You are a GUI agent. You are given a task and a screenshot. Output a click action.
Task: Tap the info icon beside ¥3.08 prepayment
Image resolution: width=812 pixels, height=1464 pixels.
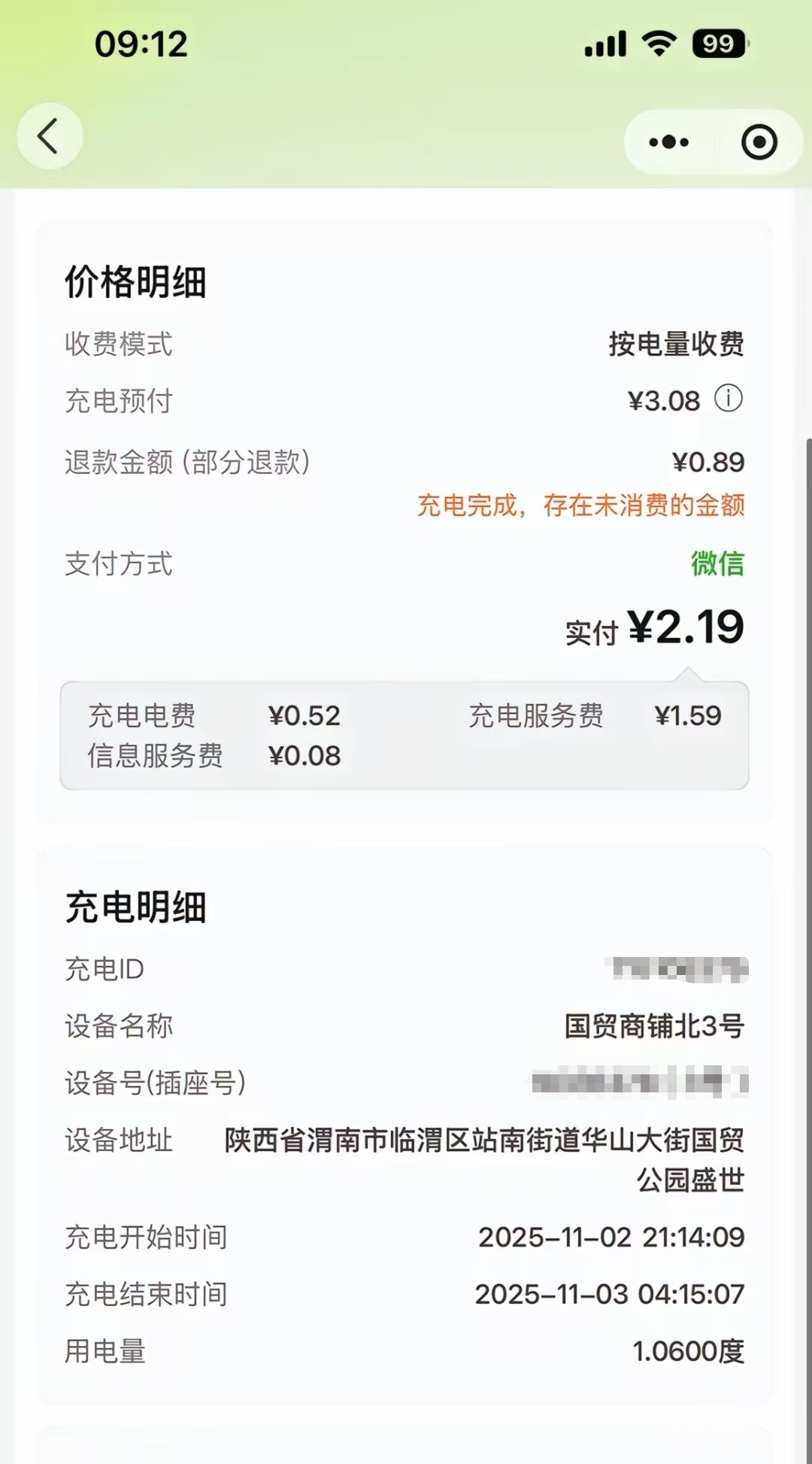(728, 398)
